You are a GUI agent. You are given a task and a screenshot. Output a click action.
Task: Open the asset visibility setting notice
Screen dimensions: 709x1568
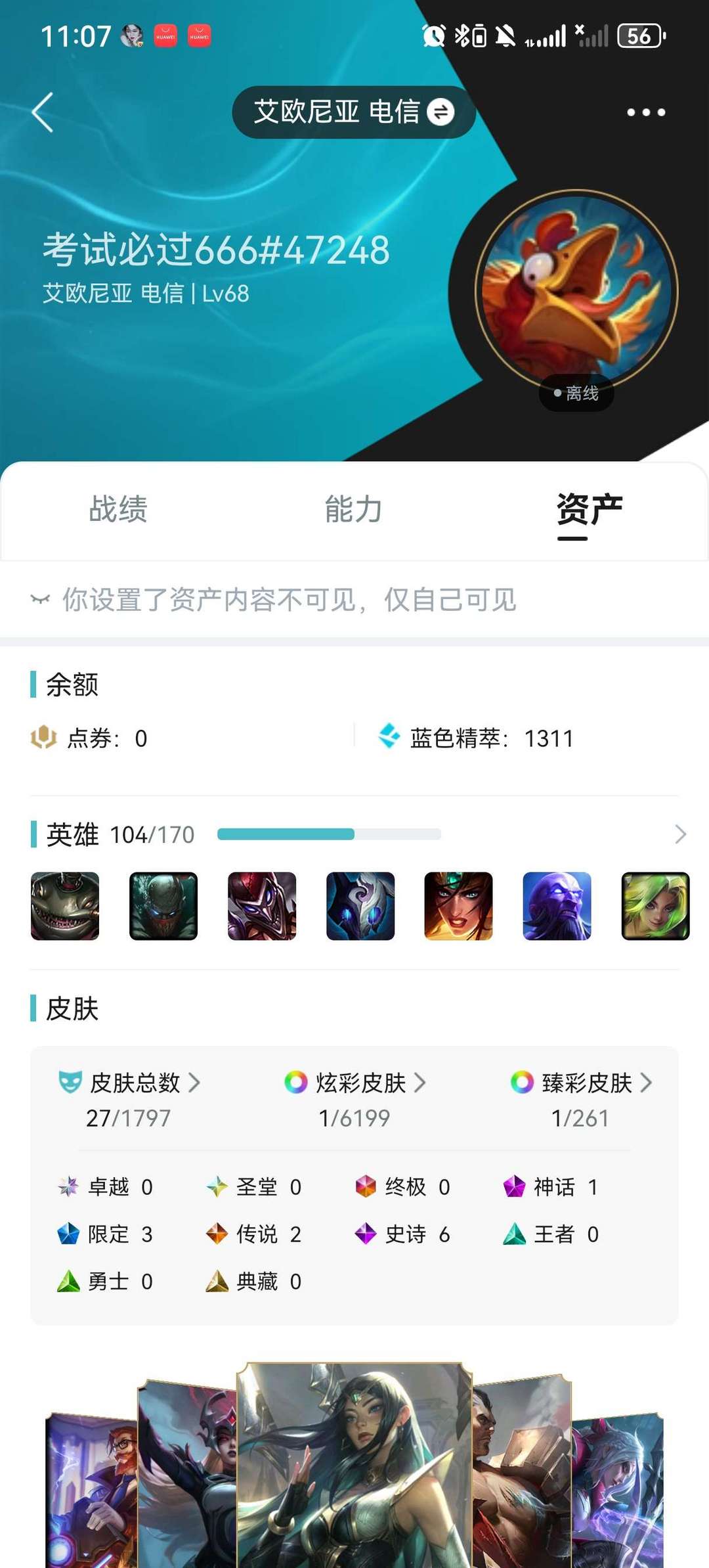[x=274, y=600]
